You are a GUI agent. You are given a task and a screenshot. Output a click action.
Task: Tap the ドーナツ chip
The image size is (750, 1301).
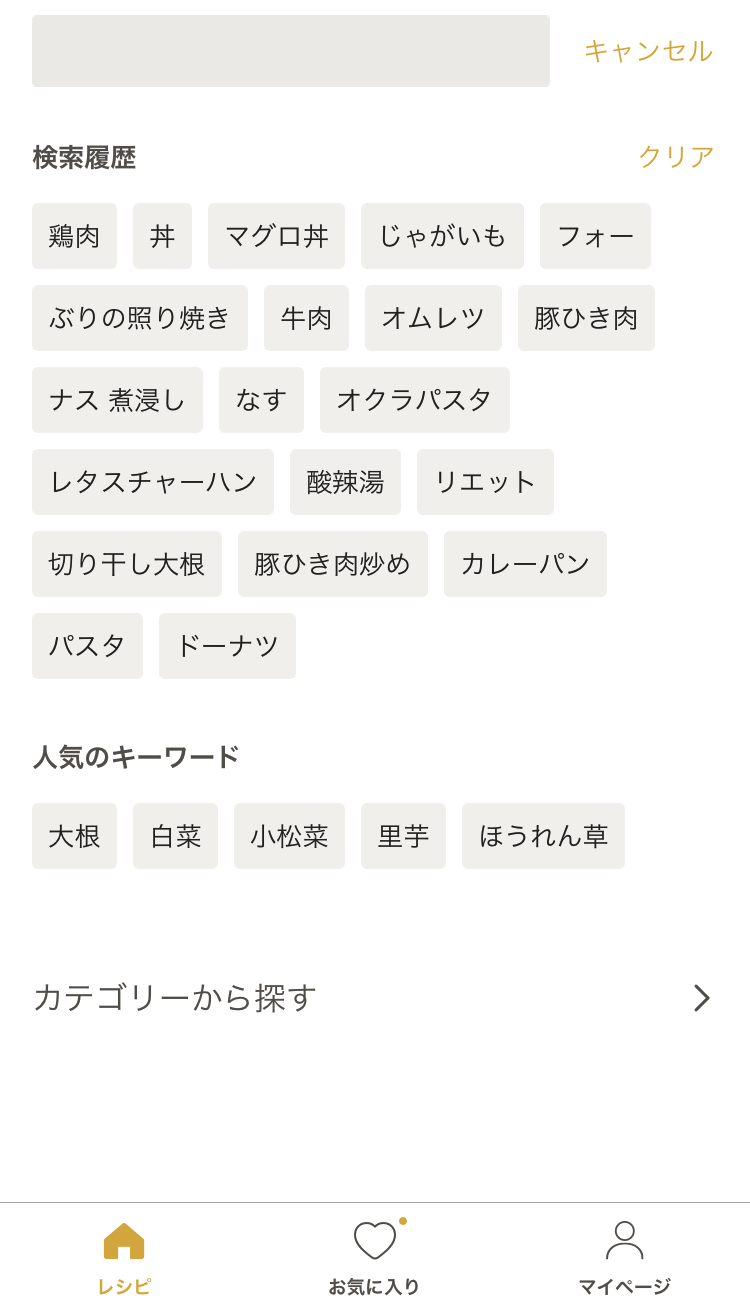coord(227,646)
